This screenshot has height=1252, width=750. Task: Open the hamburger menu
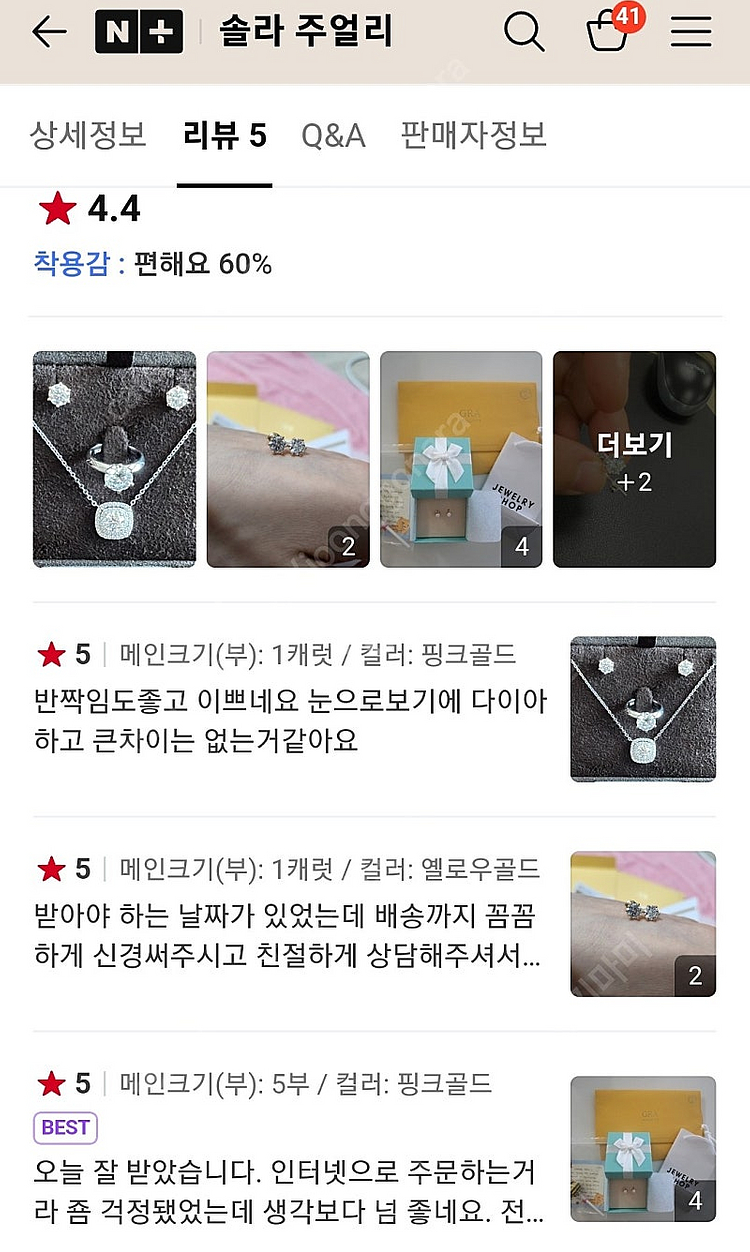click(x=691, y=32)
